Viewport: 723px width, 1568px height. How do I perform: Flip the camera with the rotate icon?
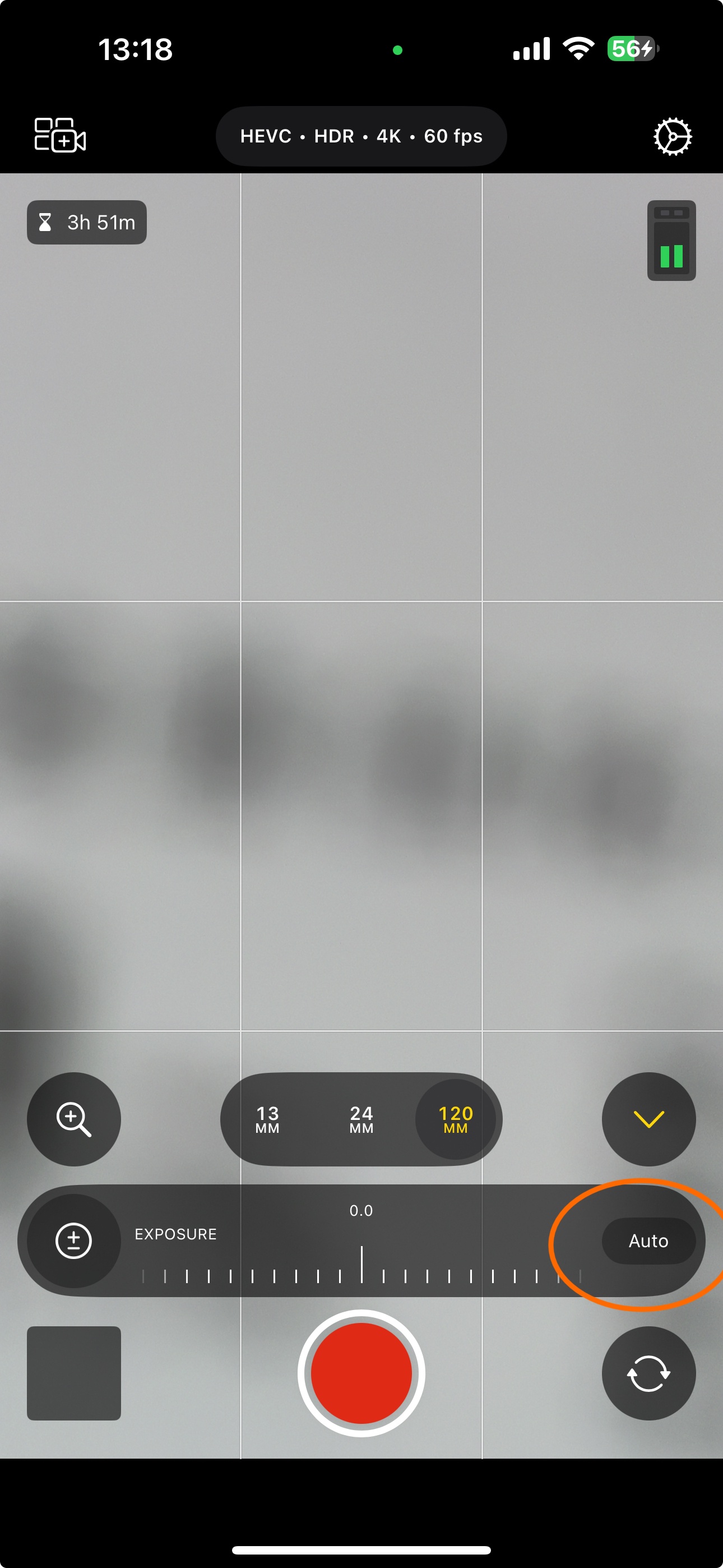pyautogui.click(x=648, y=1373)
